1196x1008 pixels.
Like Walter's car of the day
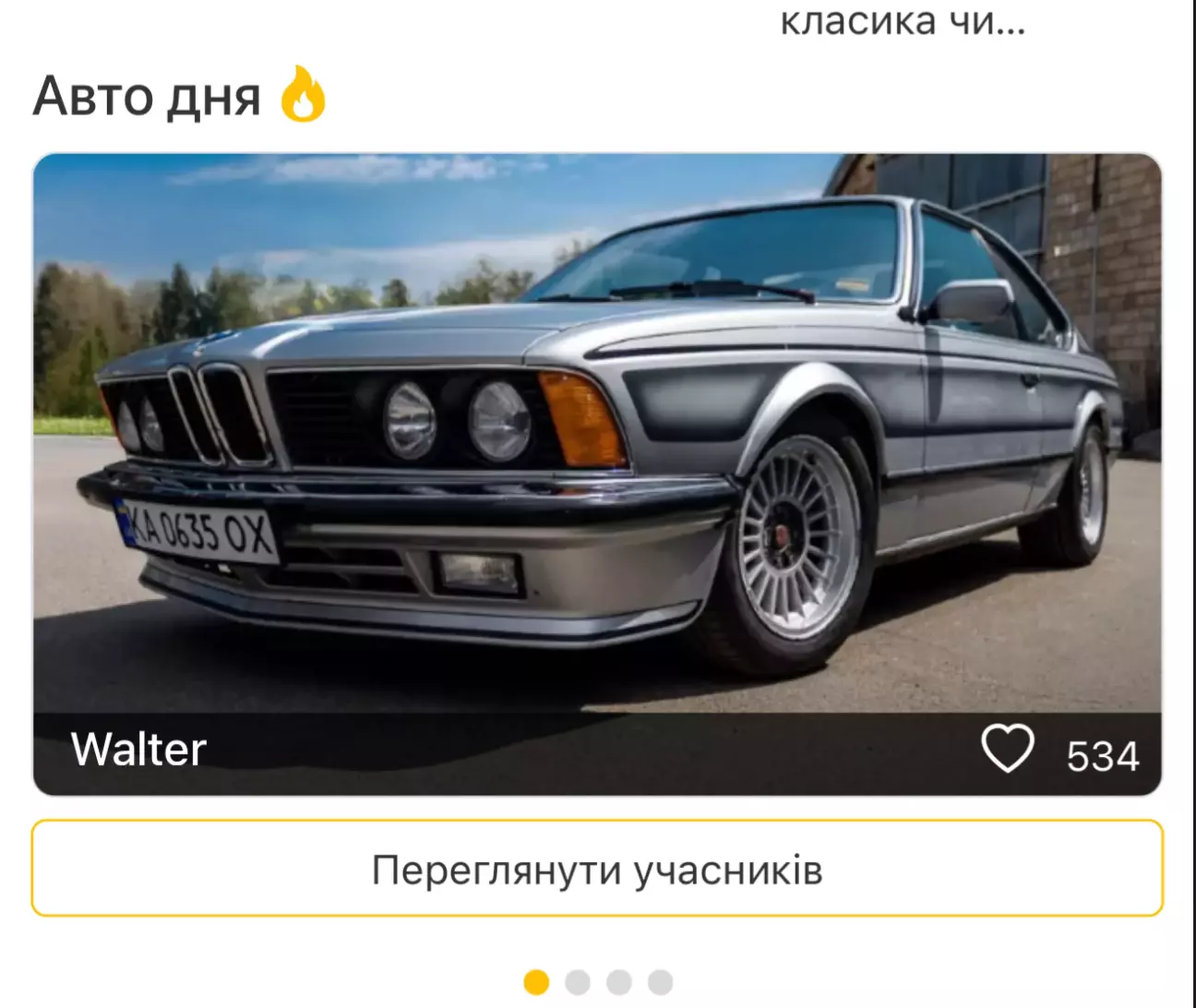coord(1007,749)
